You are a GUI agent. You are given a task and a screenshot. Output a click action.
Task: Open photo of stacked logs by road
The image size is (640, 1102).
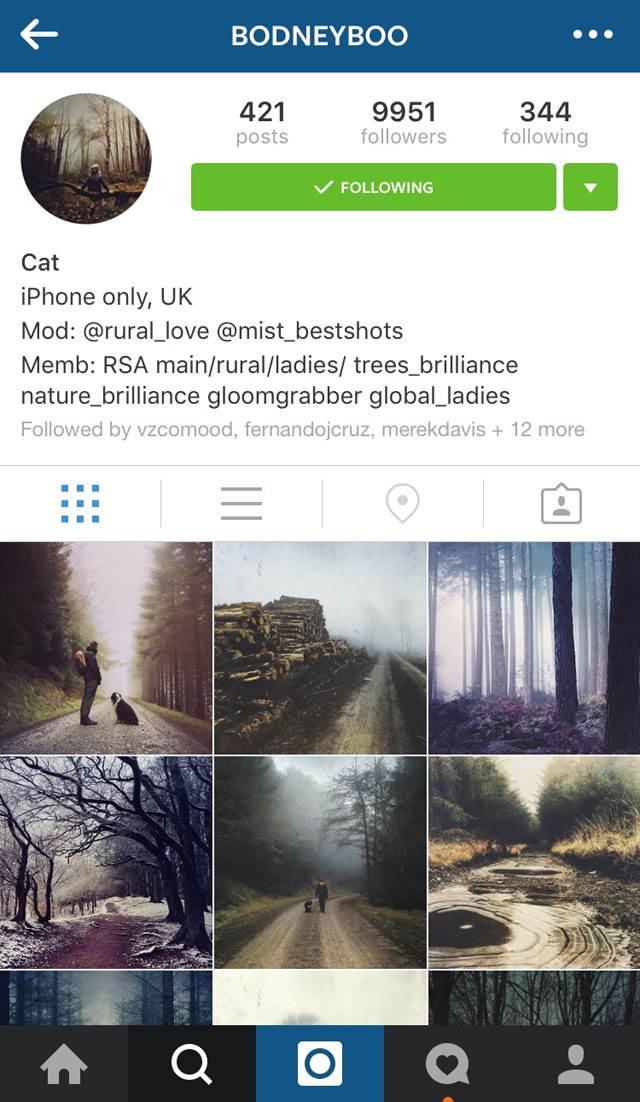(x=320, y=648)
